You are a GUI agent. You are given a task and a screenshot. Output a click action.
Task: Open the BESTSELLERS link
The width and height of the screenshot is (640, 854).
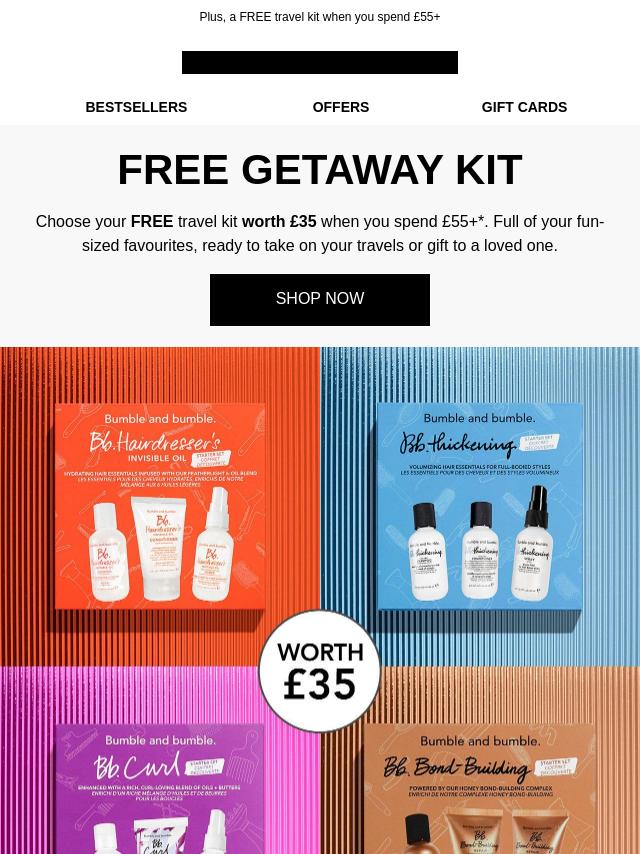tap(136, 107)
